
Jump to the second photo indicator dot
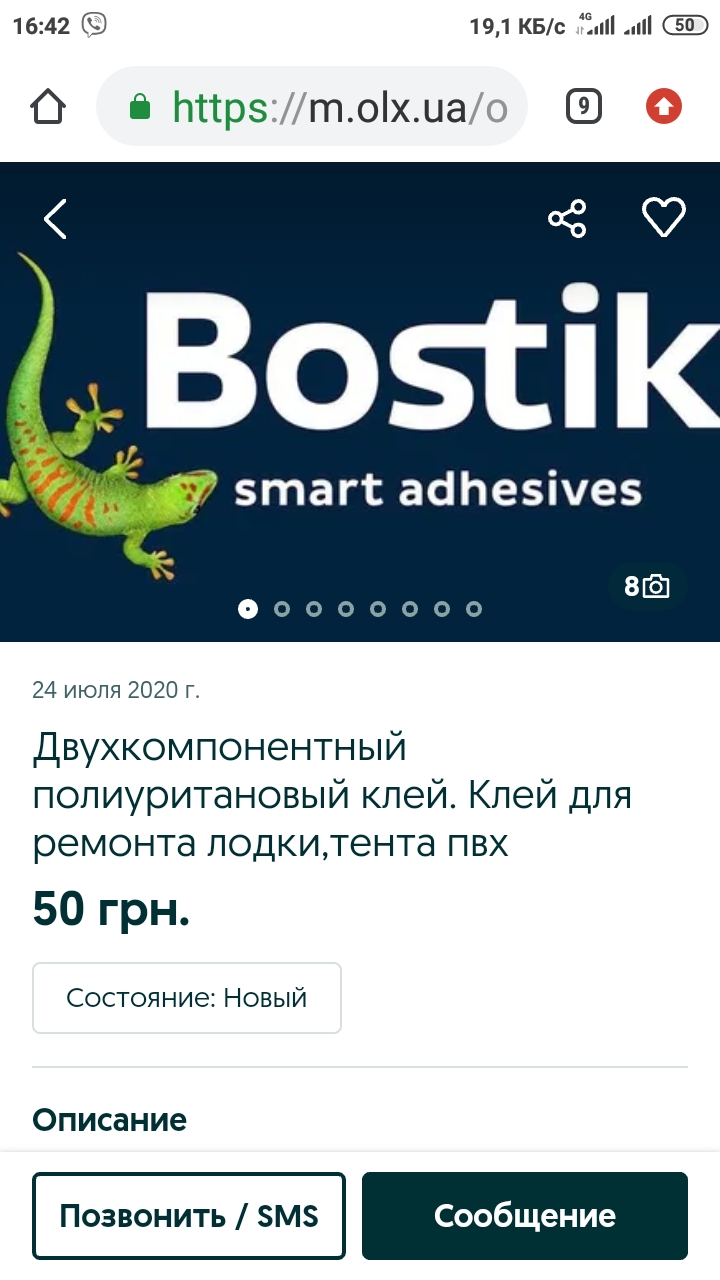click(282, 609)
